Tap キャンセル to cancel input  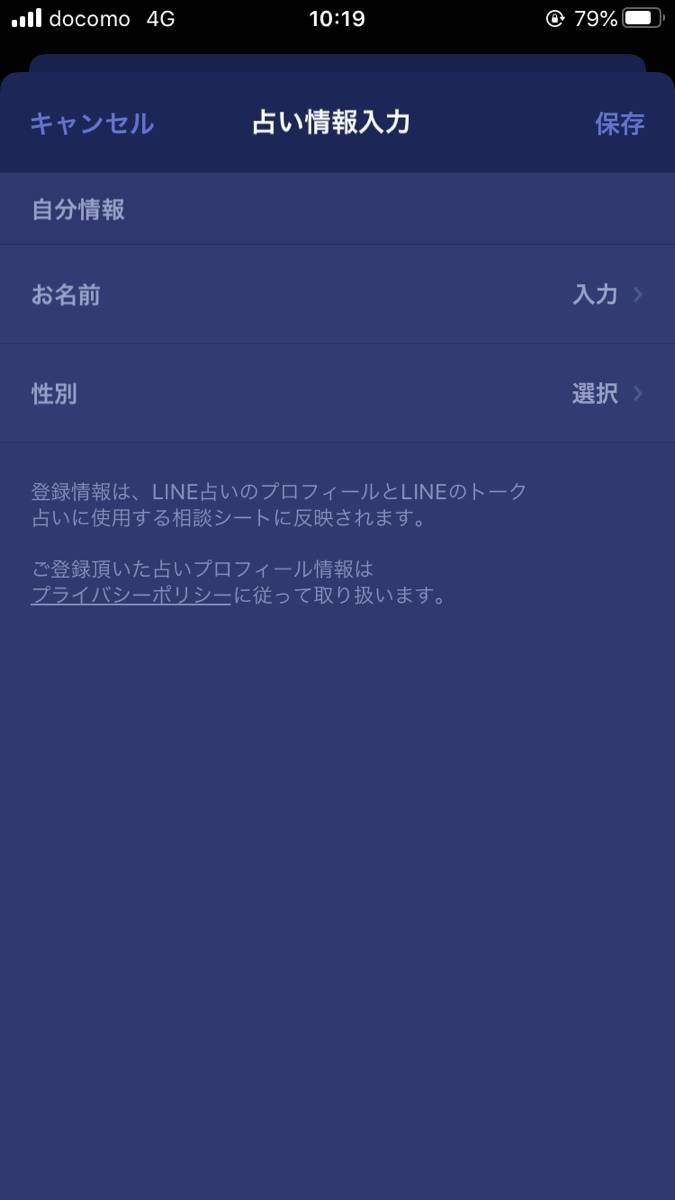(x=92, y=123)
